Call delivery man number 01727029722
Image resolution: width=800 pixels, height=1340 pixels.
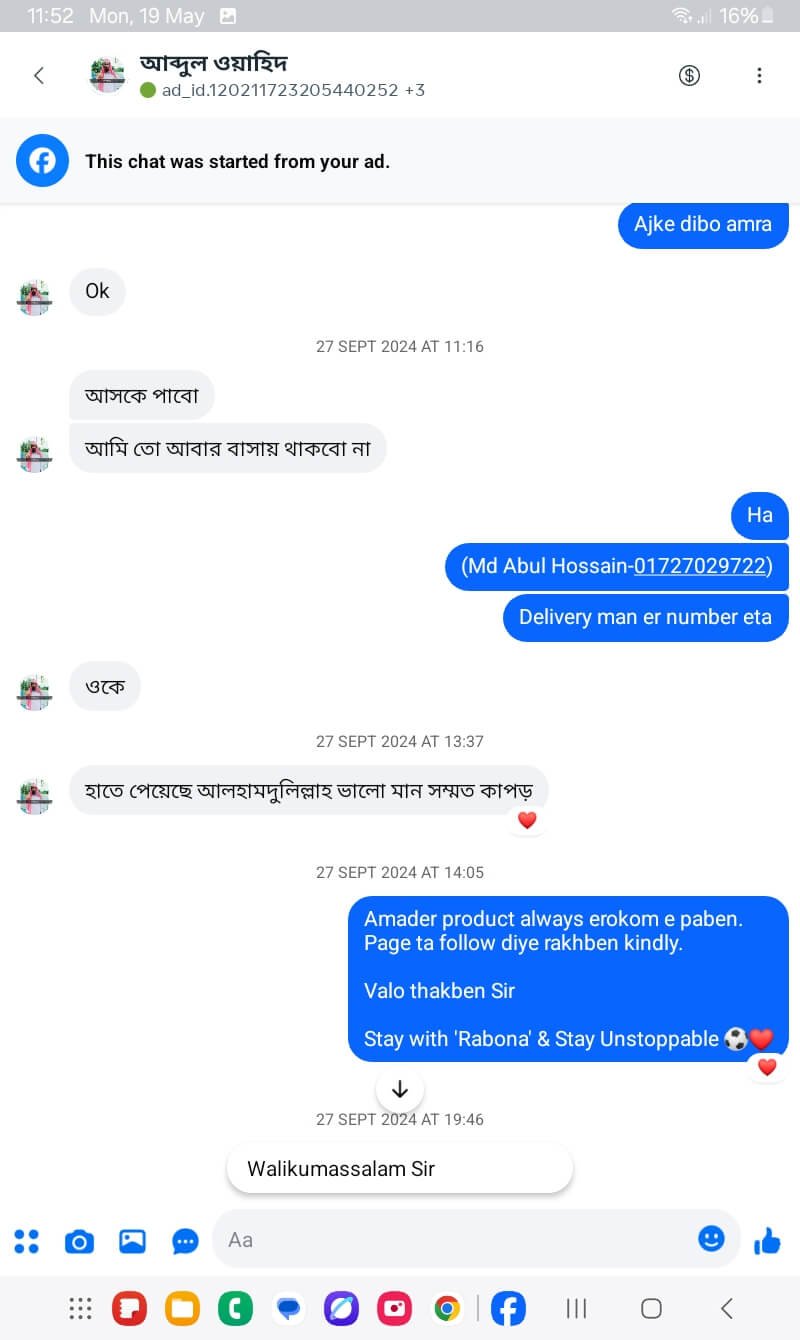tap(700, 566)
